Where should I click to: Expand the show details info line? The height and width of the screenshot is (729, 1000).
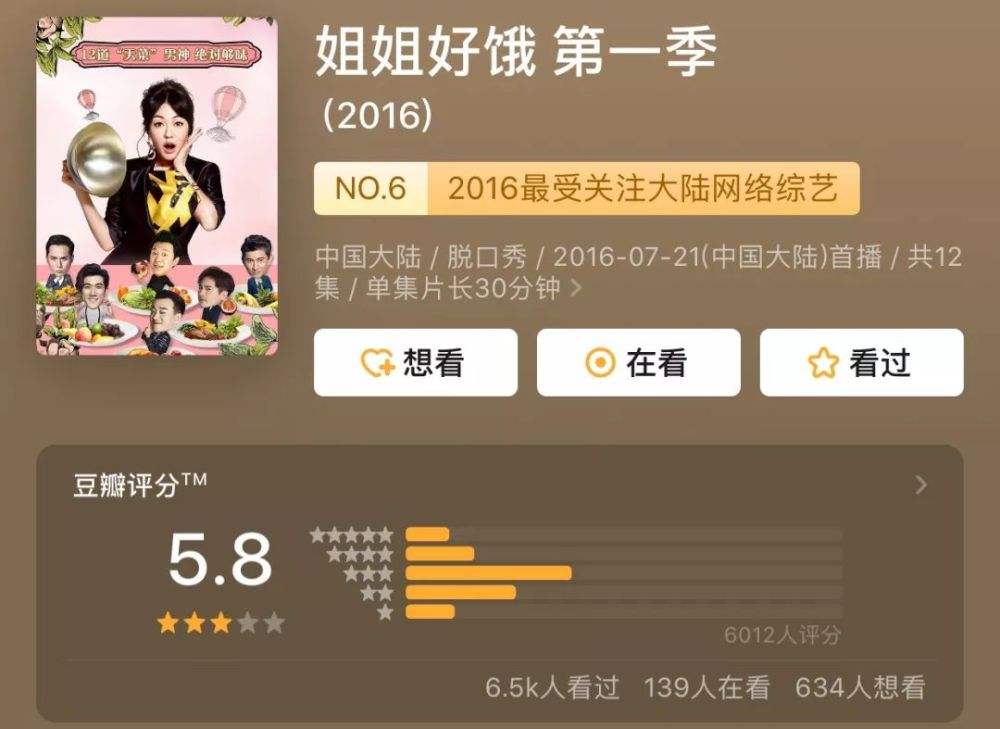point(576,289)
